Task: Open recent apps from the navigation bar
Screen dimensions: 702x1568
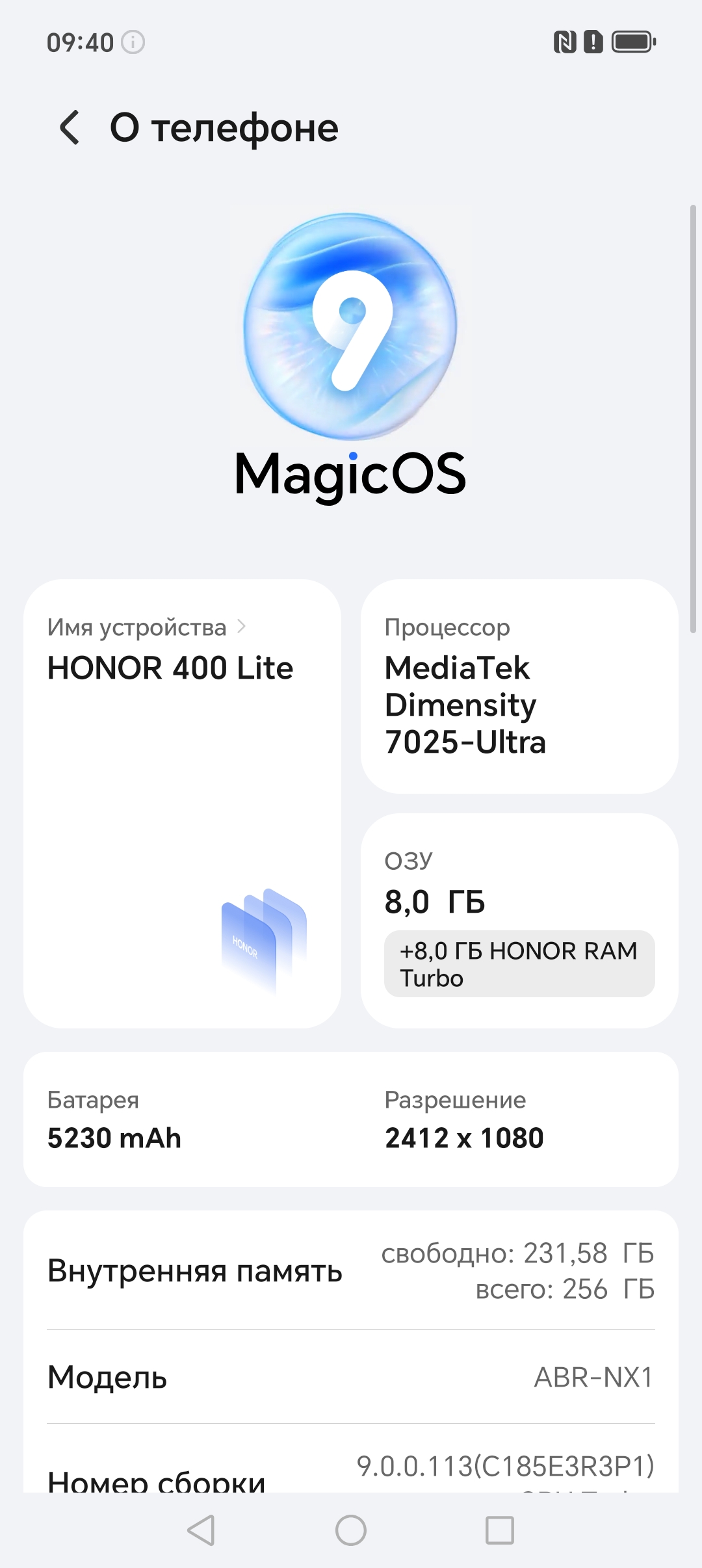Action: pos(500,1530)
